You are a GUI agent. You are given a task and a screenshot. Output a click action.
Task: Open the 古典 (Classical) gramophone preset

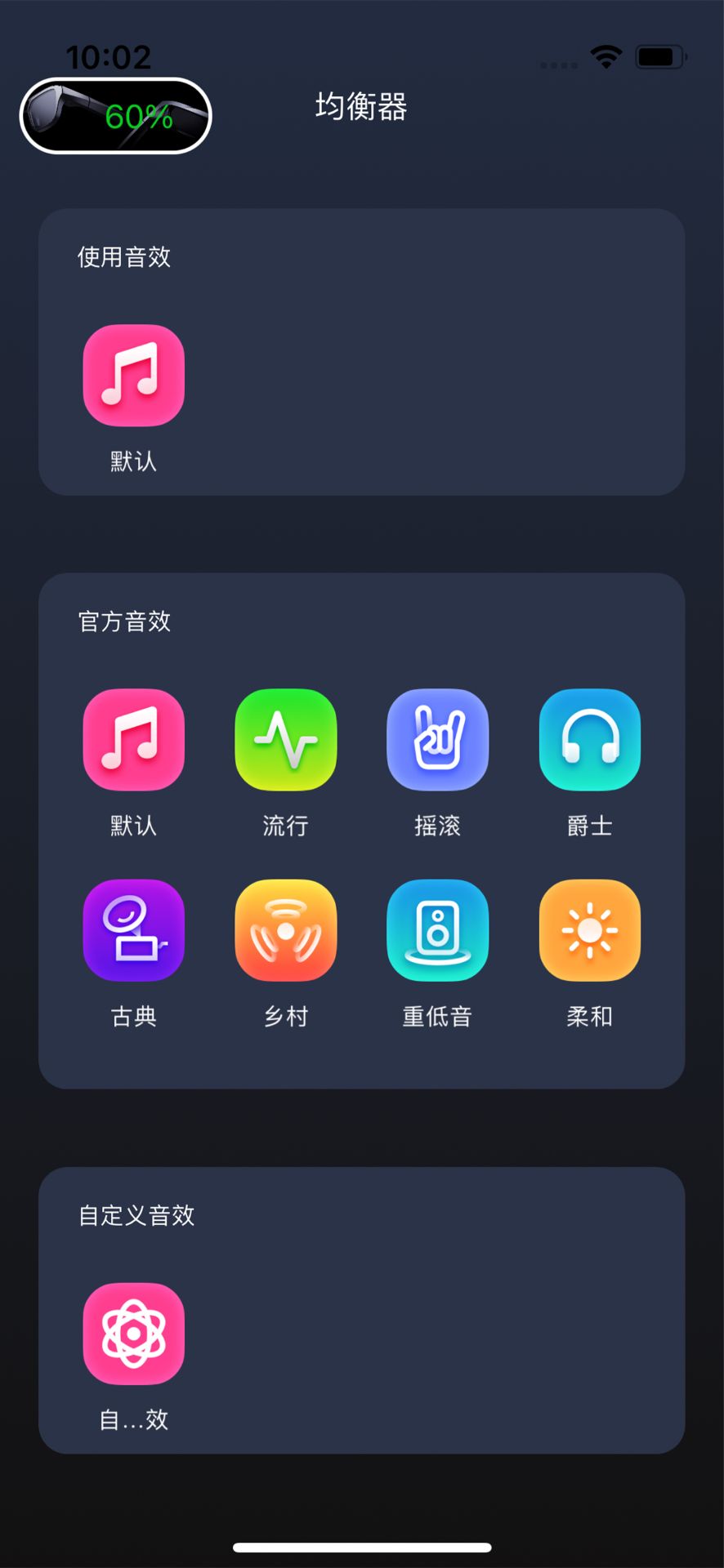click(x=133, y=930)
